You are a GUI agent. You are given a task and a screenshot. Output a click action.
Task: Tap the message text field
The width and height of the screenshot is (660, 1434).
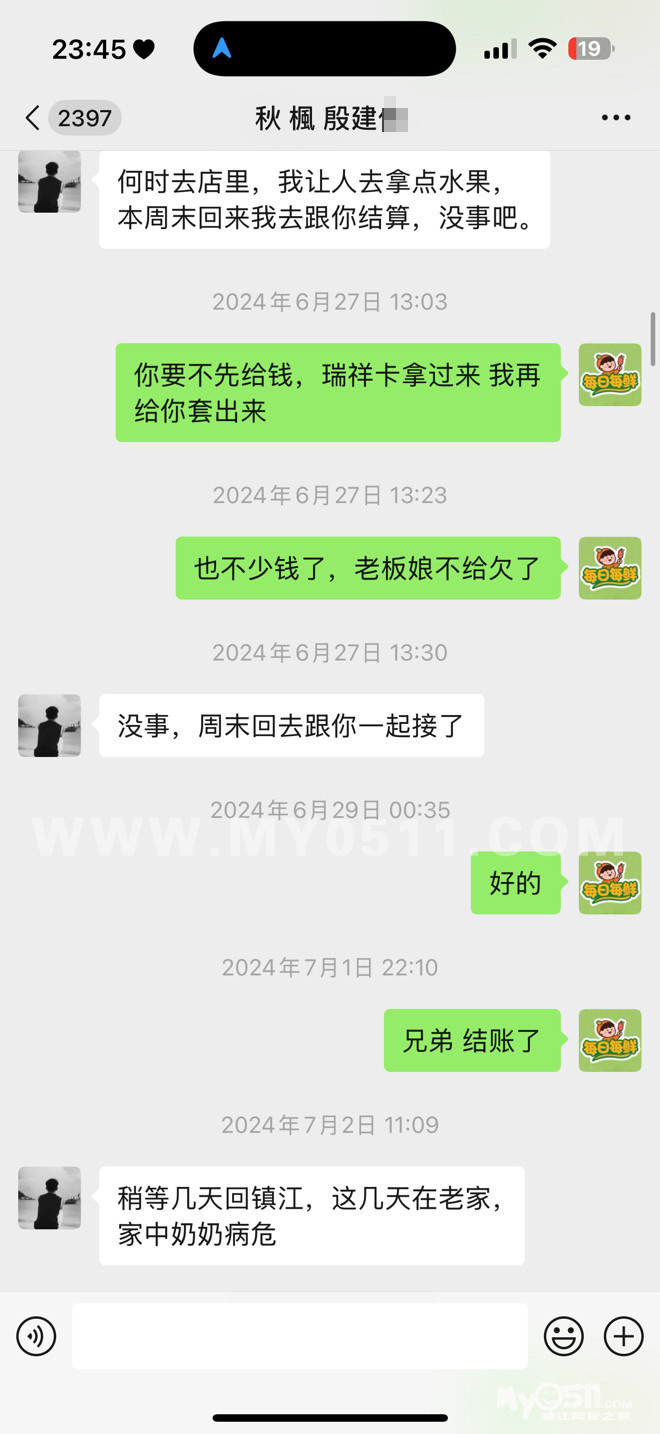coord(300,1336)
